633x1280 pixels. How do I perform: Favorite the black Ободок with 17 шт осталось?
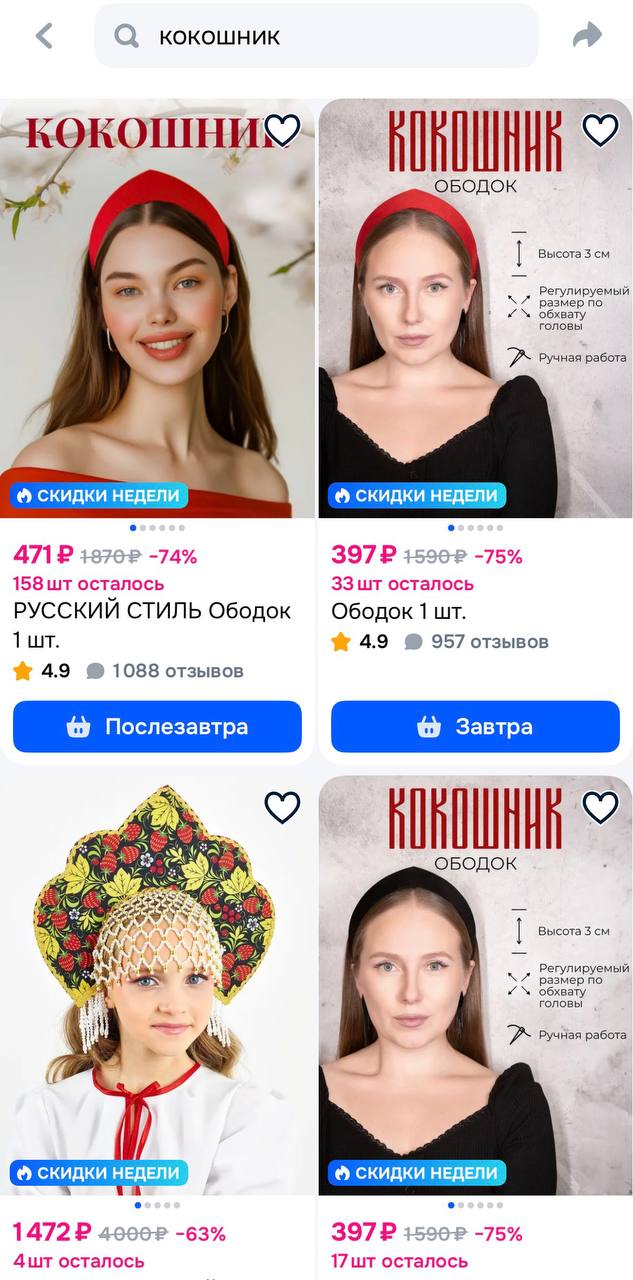pos(600,807)
